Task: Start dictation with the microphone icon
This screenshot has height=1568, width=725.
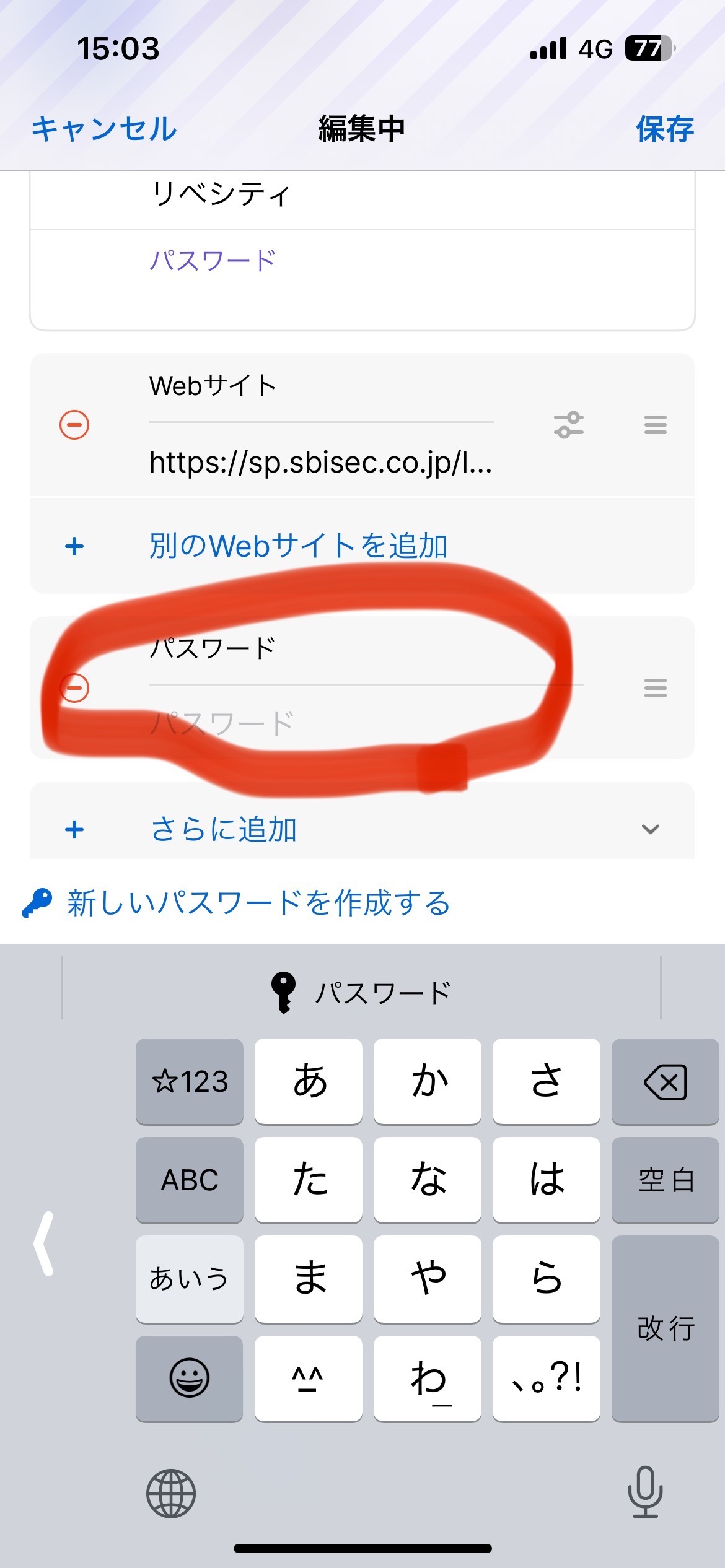Action: (645, 1492)
